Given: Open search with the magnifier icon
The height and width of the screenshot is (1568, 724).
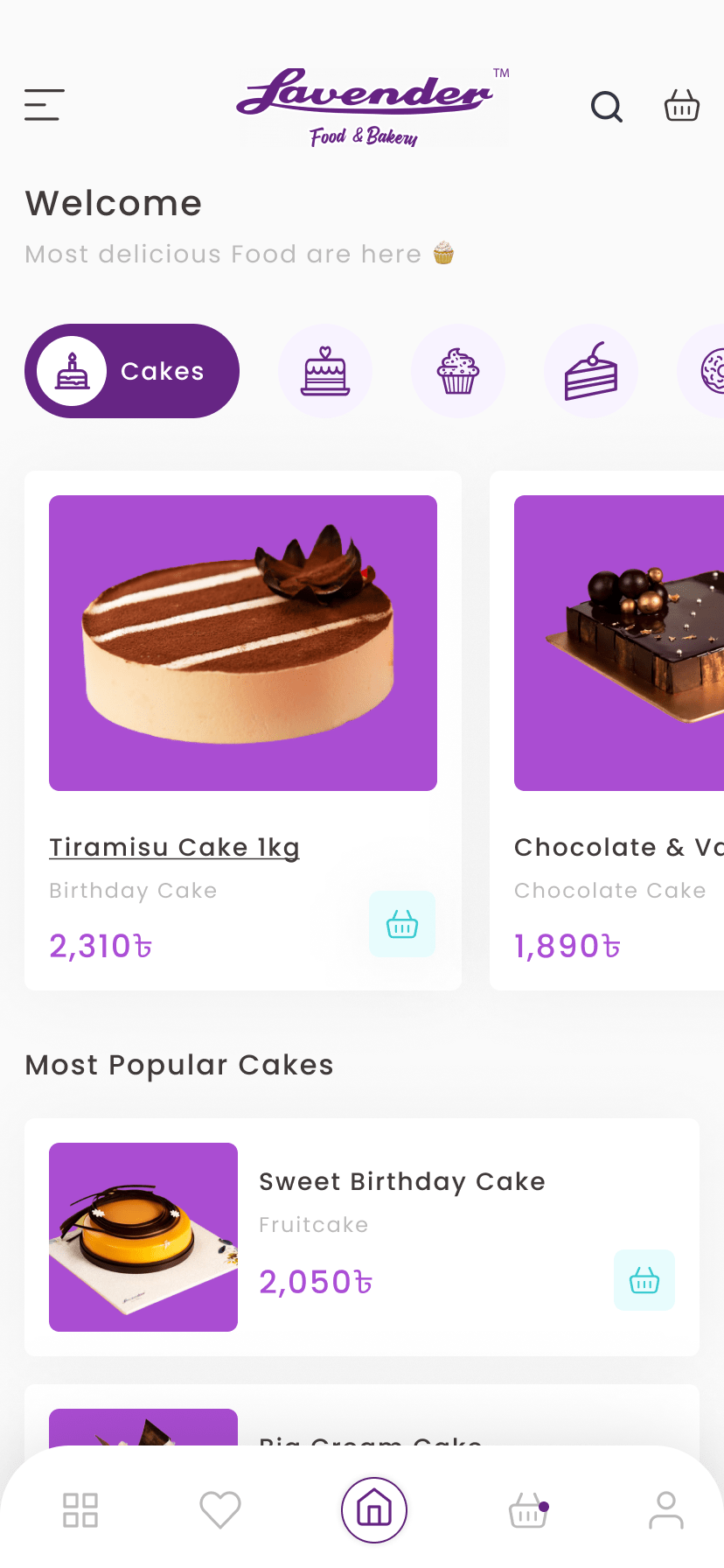Looking at the screenshot, I should 606,107.
